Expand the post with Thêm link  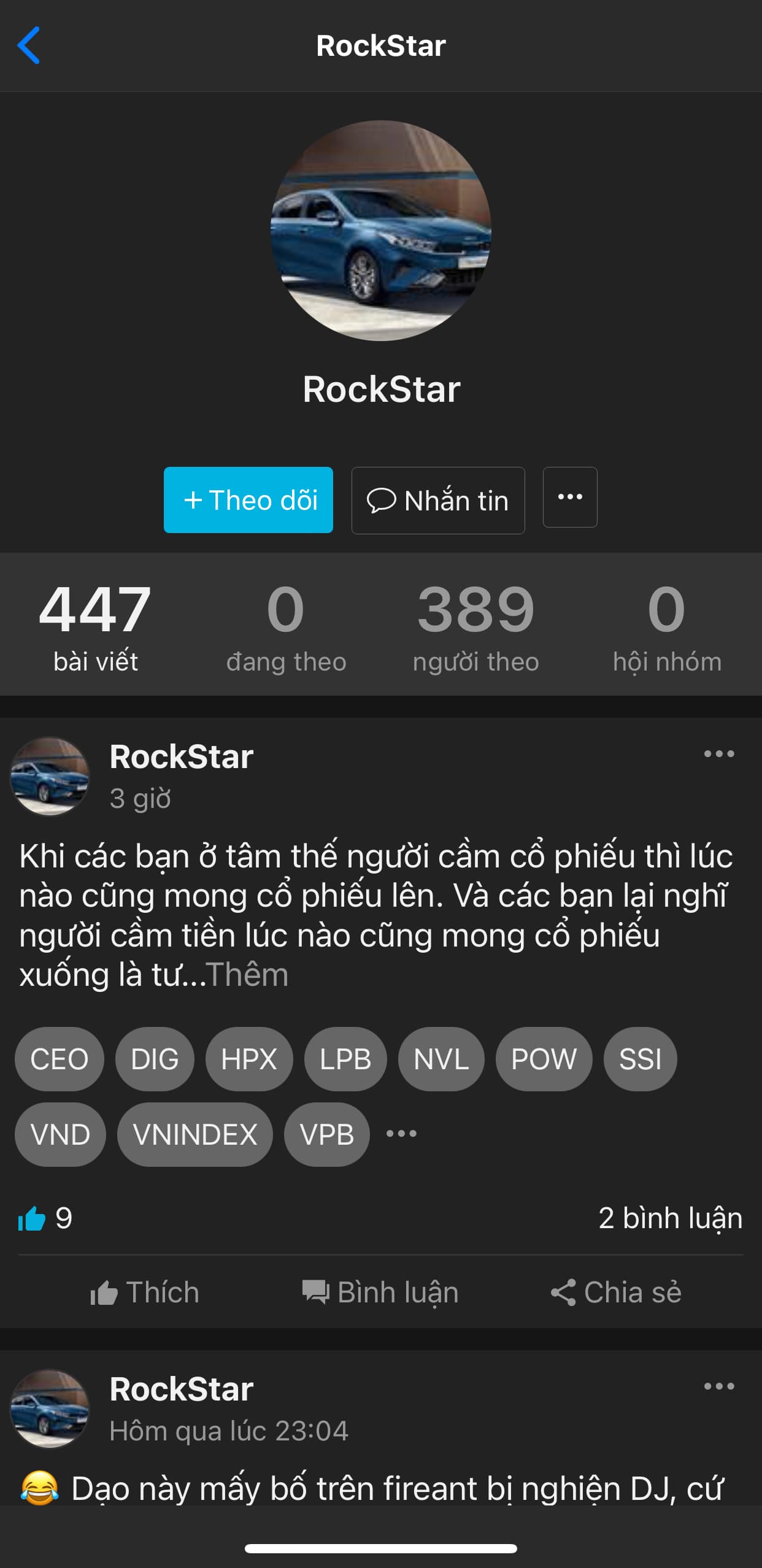pyautogui.click(x=247, y=975)
